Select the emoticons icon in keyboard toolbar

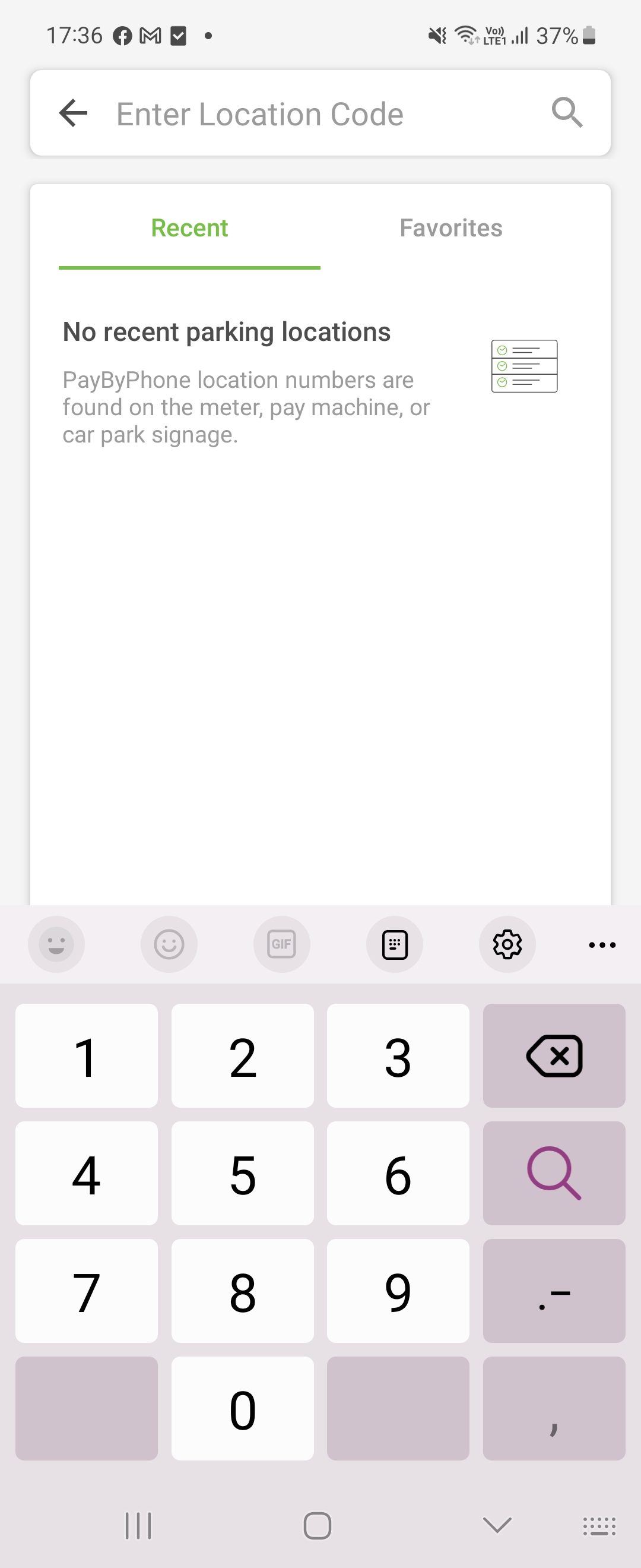(169, 944)
